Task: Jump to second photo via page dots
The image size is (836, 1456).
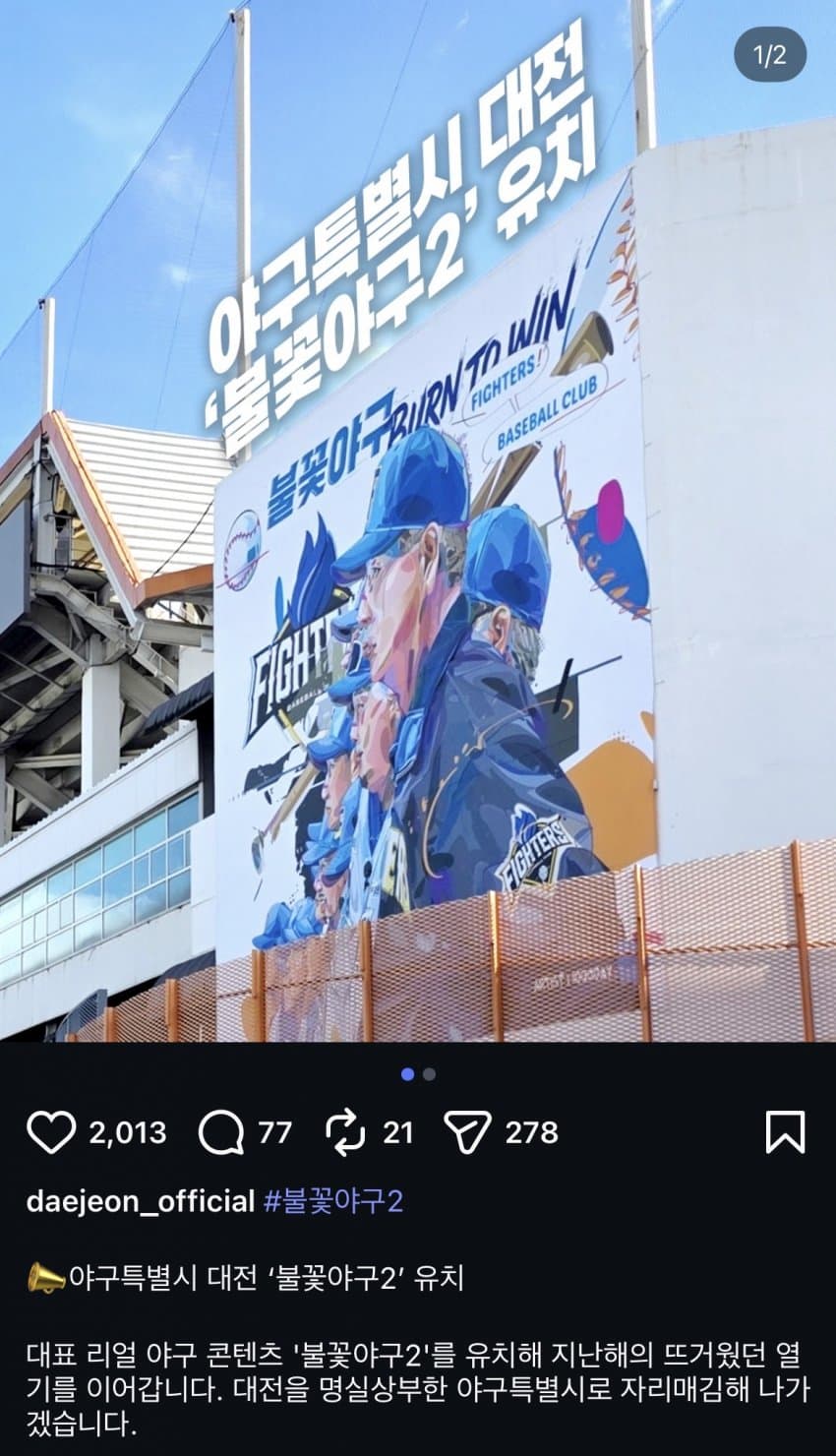Action: point(429,1074)
